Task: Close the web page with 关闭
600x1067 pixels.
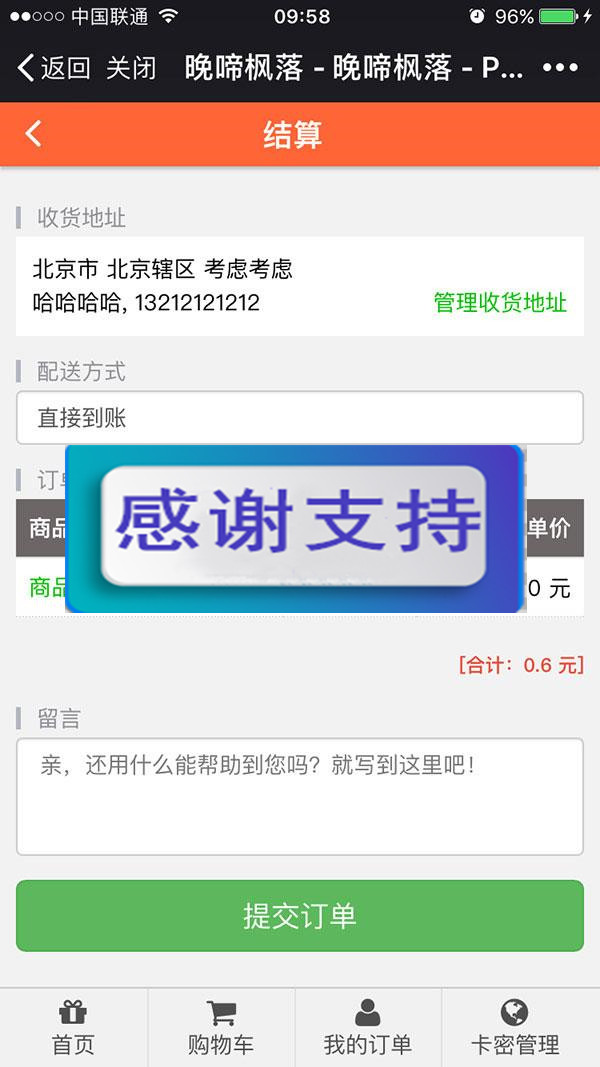Action: pyautogui.click(x=131, y=68)
